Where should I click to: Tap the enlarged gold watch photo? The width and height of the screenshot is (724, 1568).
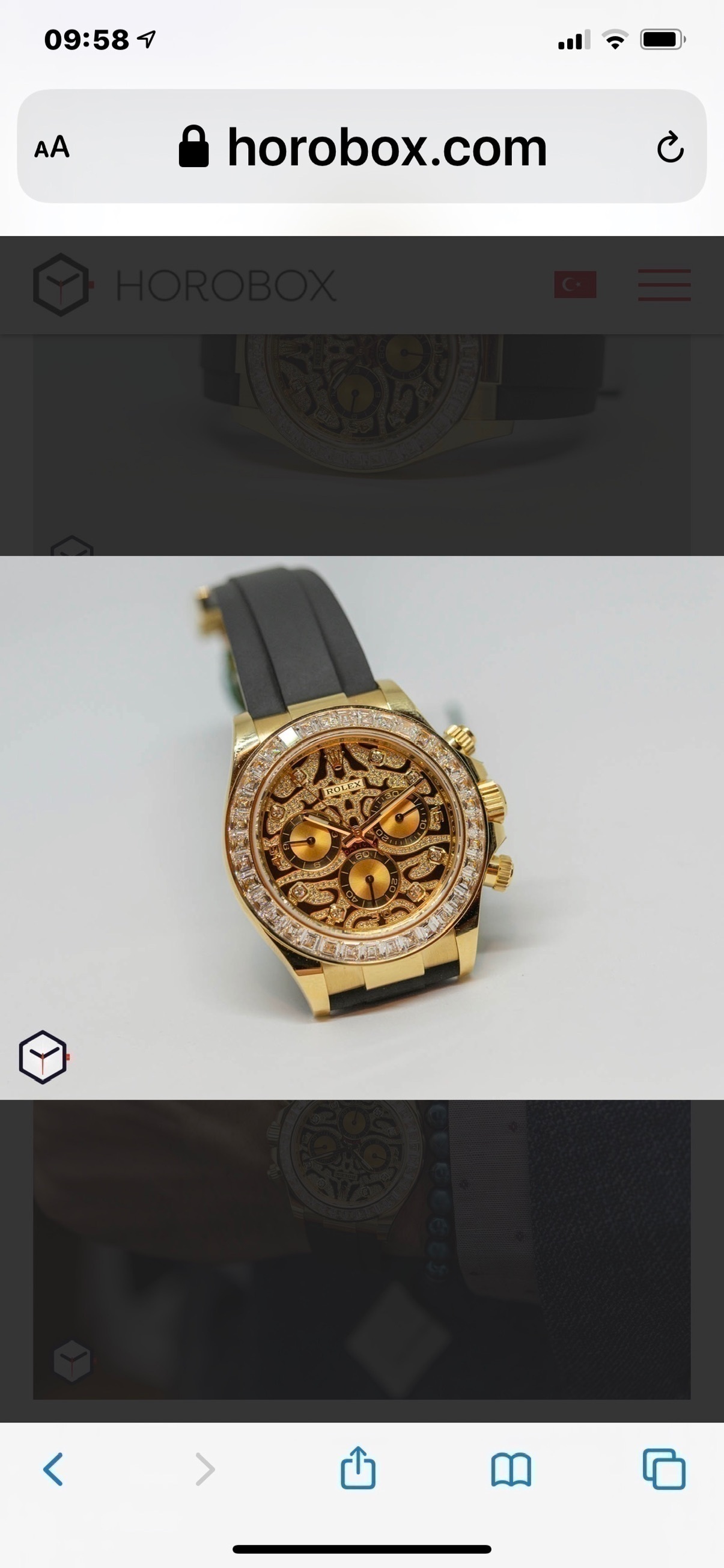coord(362,828)
